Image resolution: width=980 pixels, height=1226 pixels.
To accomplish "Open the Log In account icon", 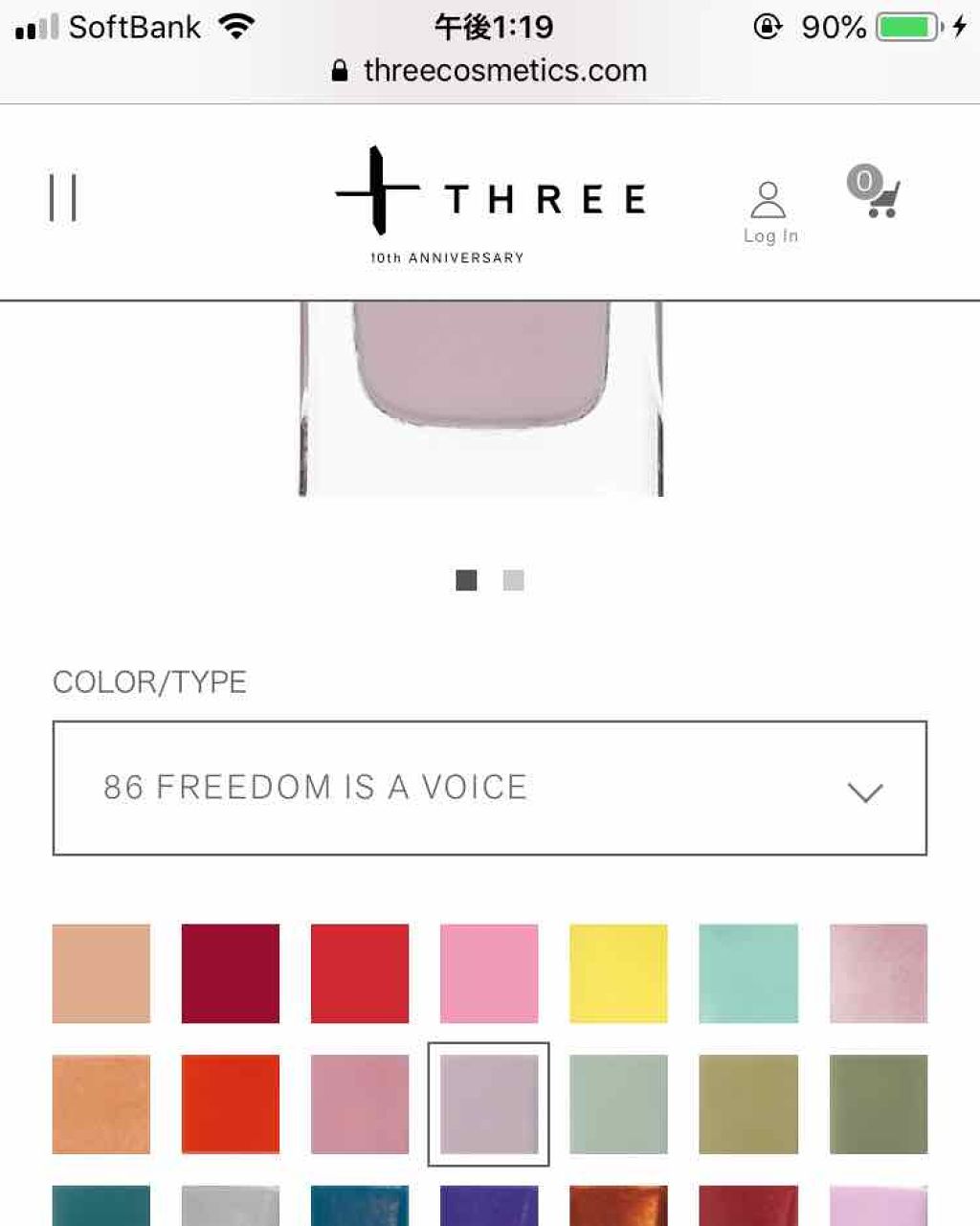I will click(x=769, y=196).
